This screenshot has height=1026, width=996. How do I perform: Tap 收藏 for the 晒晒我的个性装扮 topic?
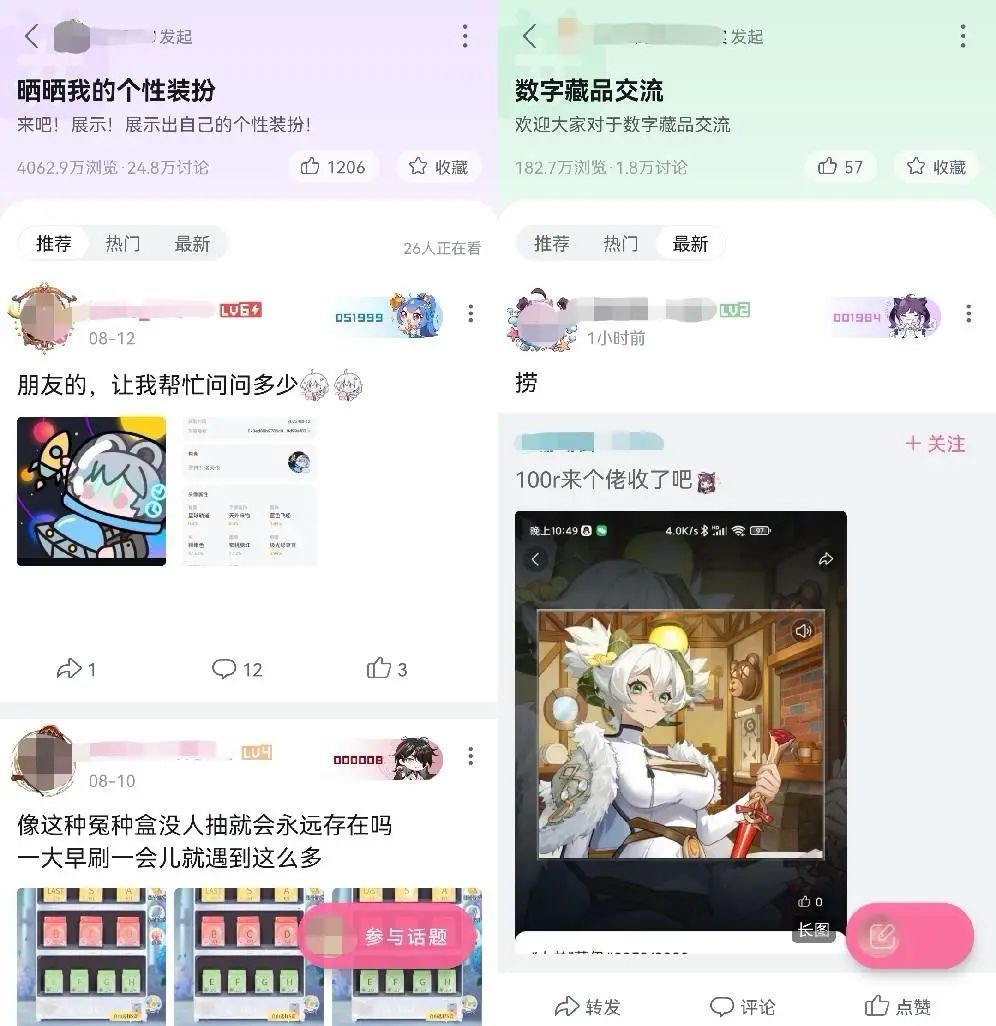439,167
